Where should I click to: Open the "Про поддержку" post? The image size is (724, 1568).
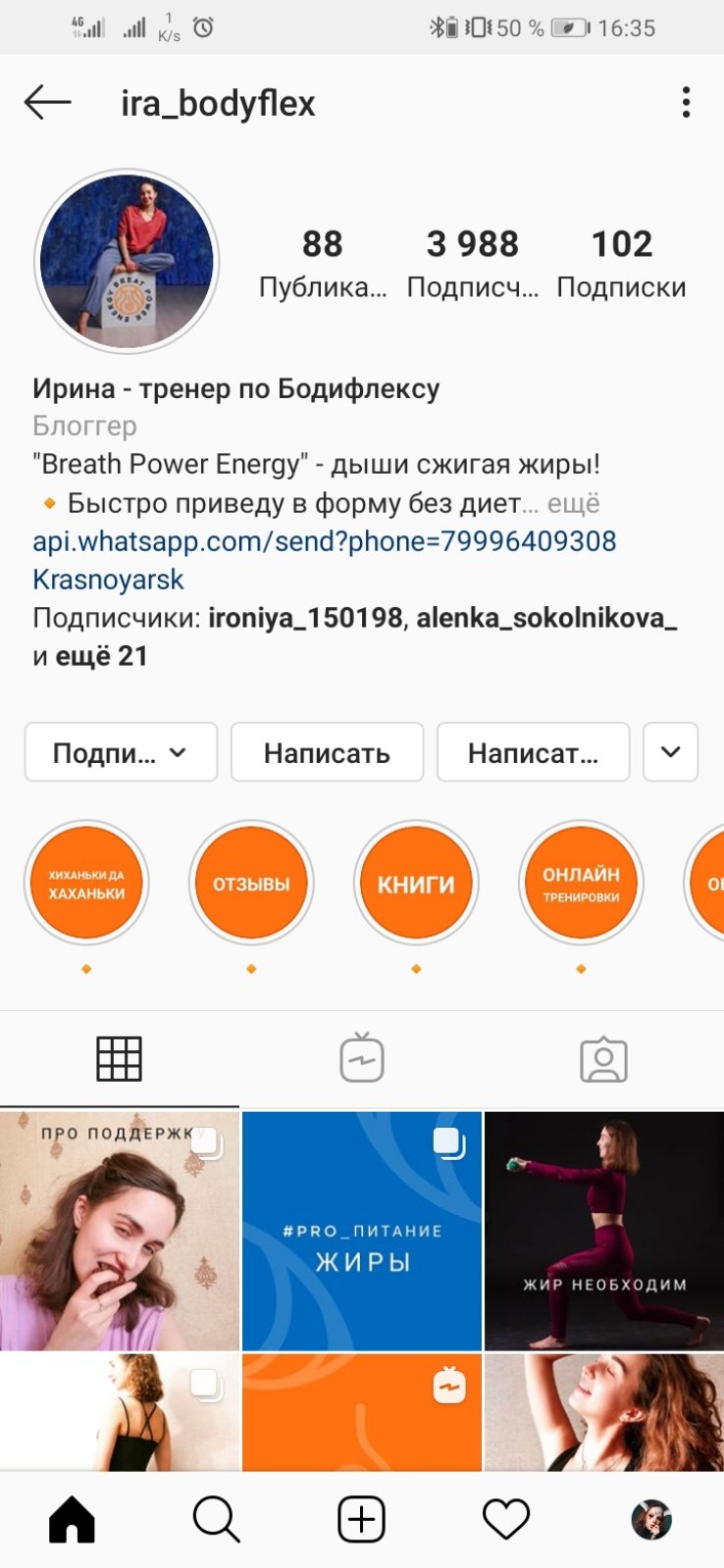click(119, 1231)
